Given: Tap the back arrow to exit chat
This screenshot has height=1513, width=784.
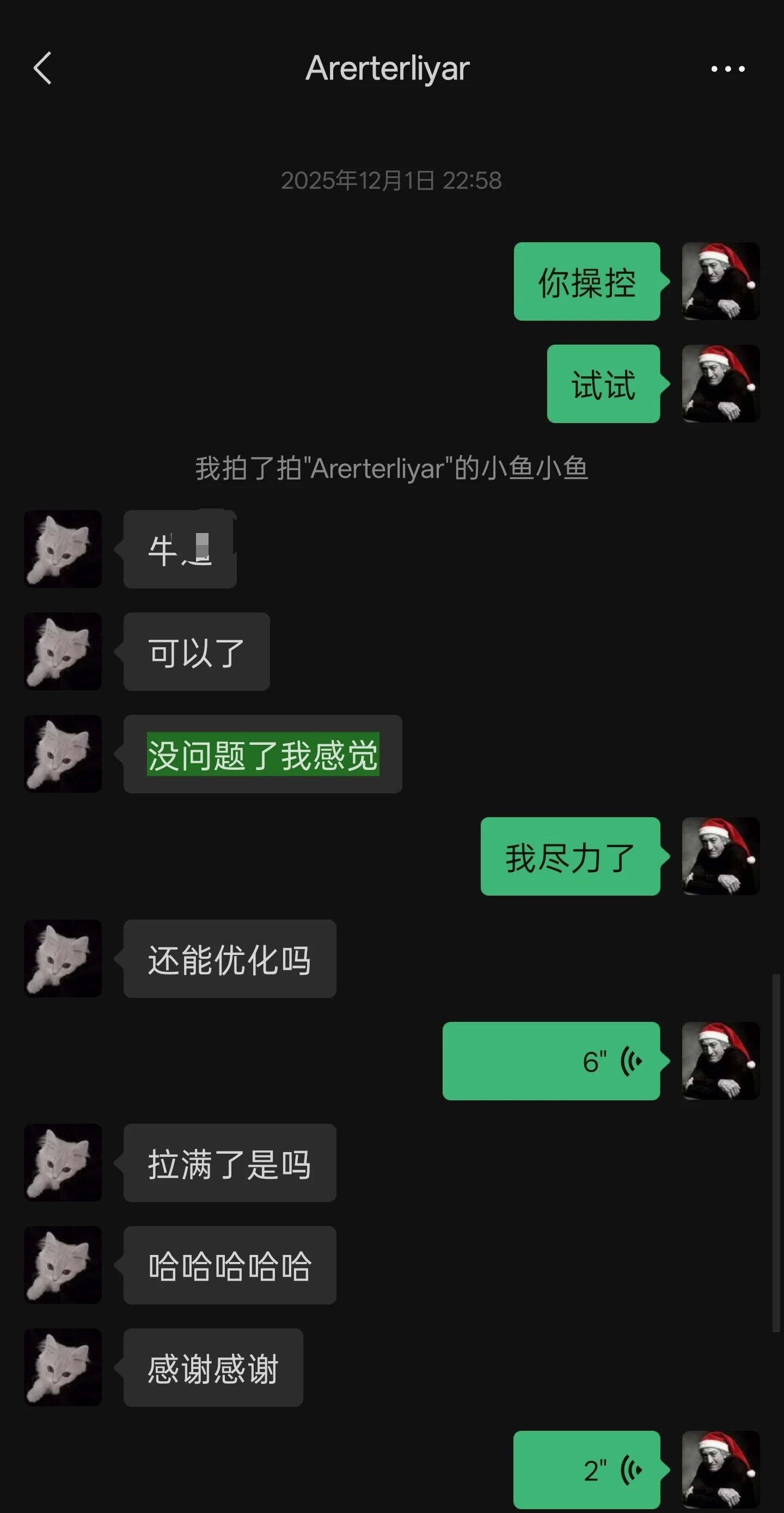Looking at the screenshot, I should [43, 69].
